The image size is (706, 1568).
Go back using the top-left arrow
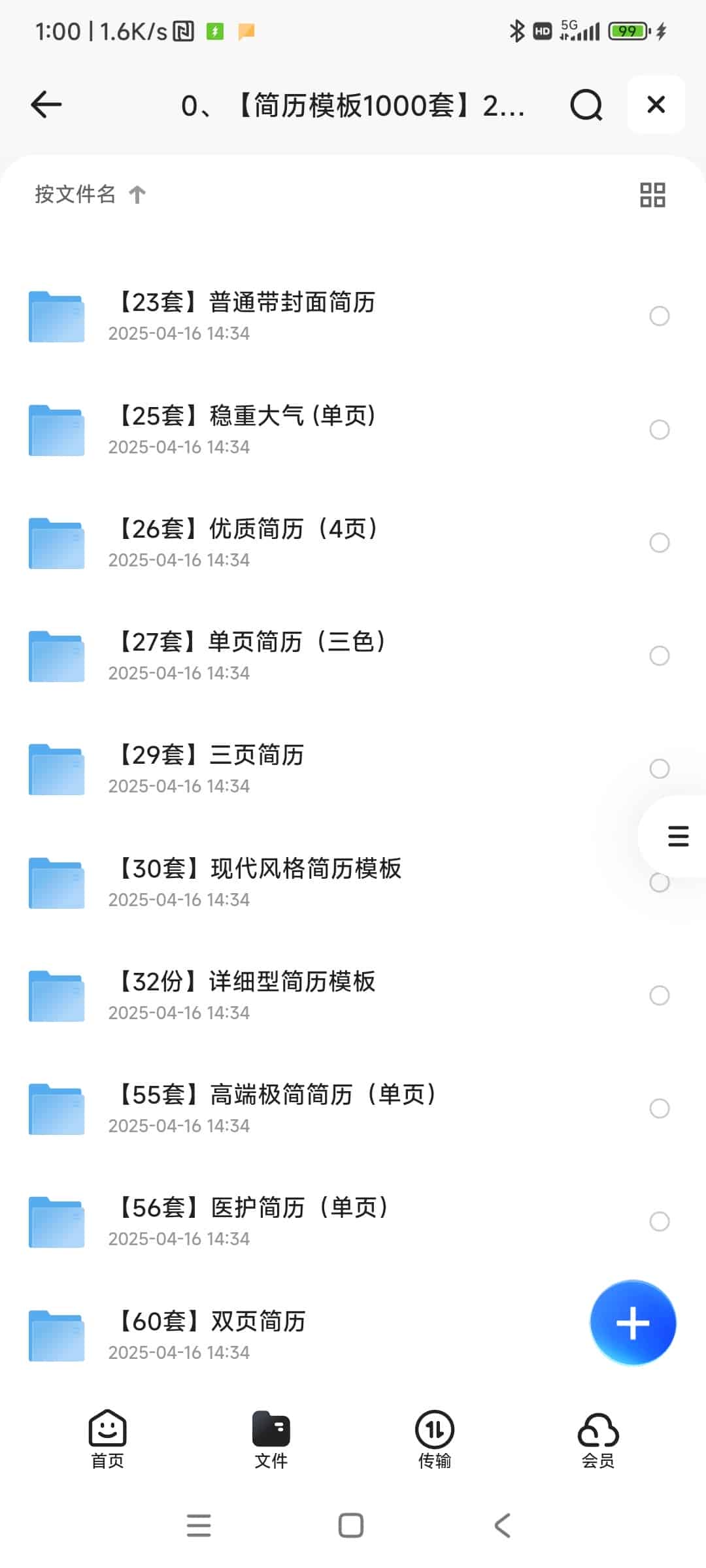tap(46, 105)
